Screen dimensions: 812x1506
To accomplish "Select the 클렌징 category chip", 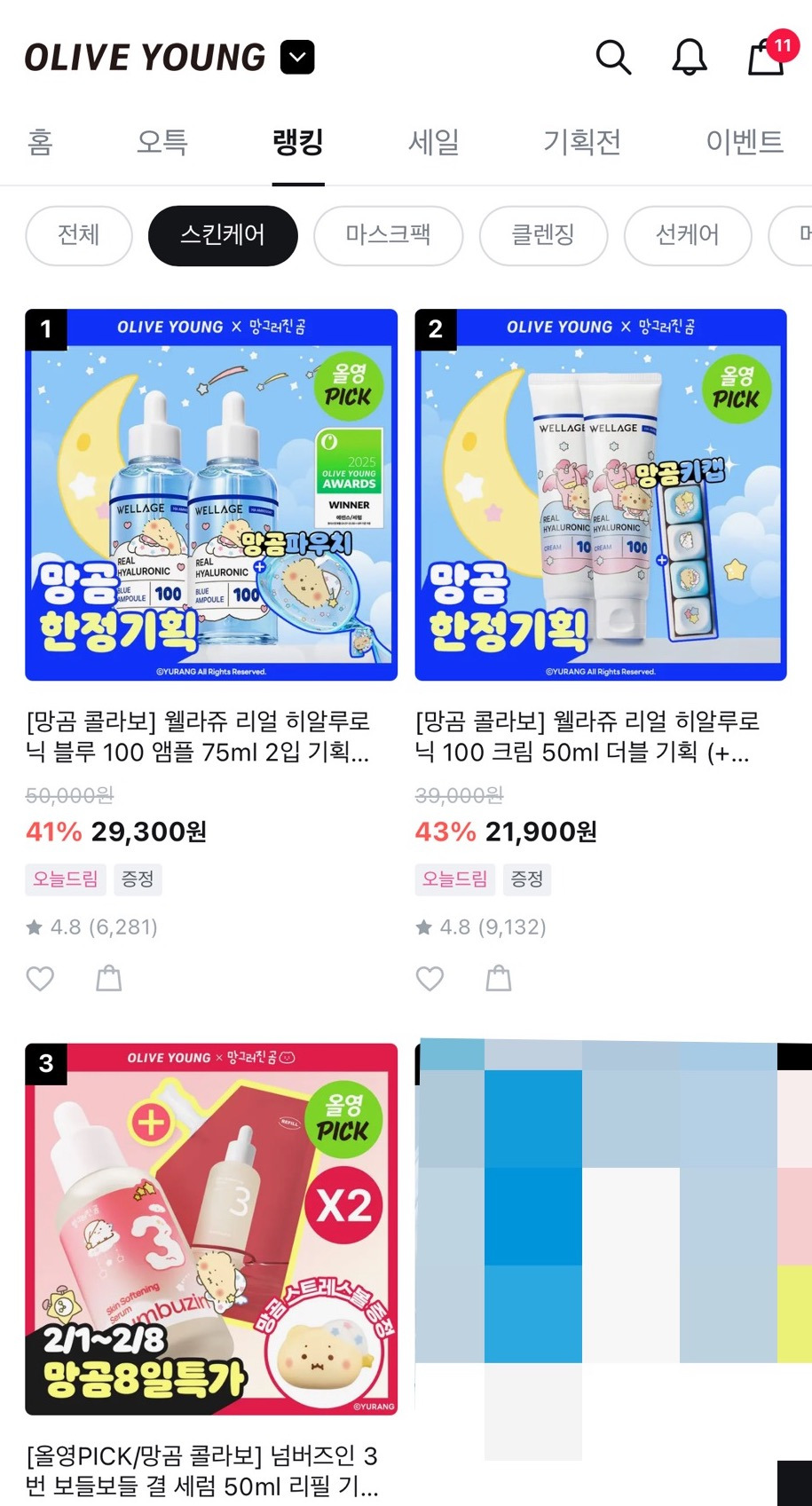I will (x=543, y=235).
